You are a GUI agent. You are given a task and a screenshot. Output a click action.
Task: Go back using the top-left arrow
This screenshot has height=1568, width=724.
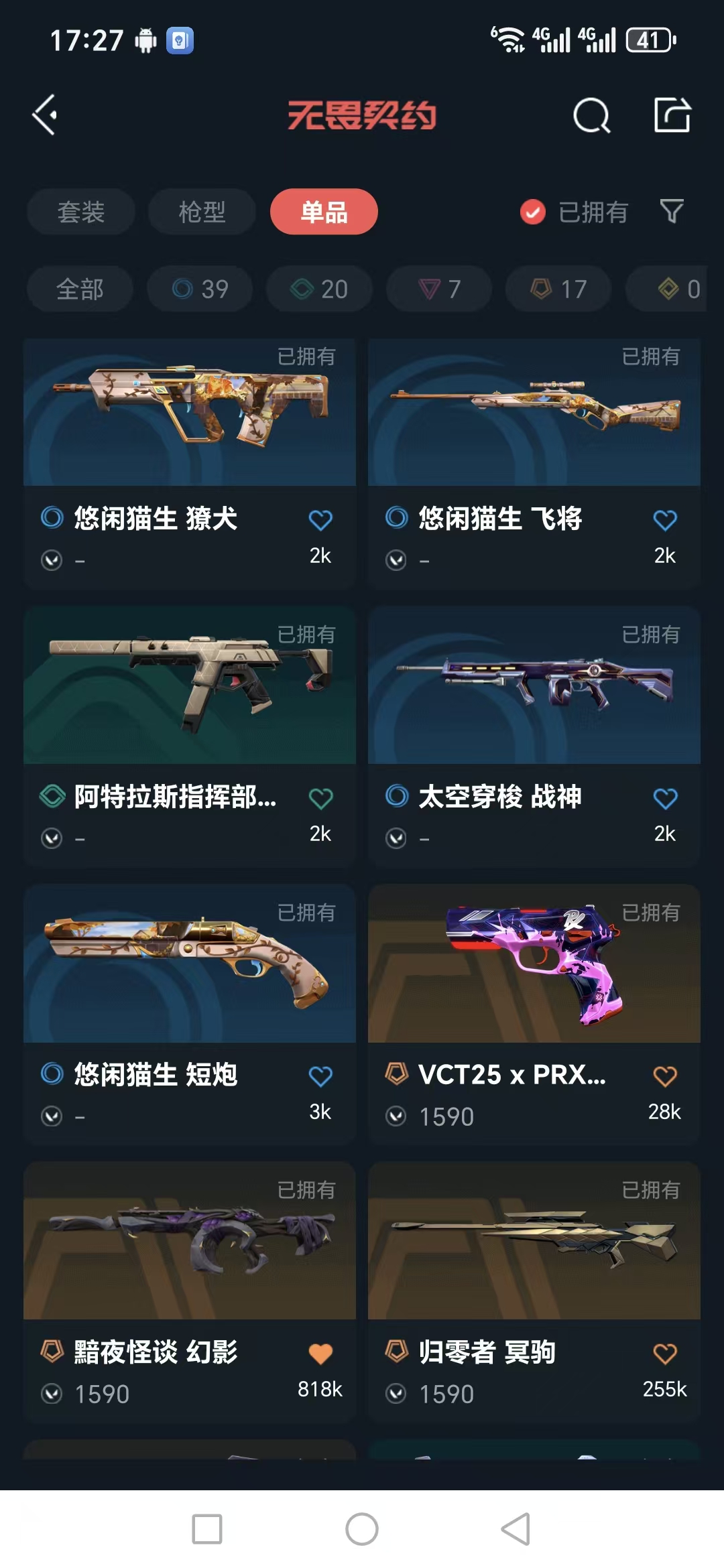(x=45, y=115)
